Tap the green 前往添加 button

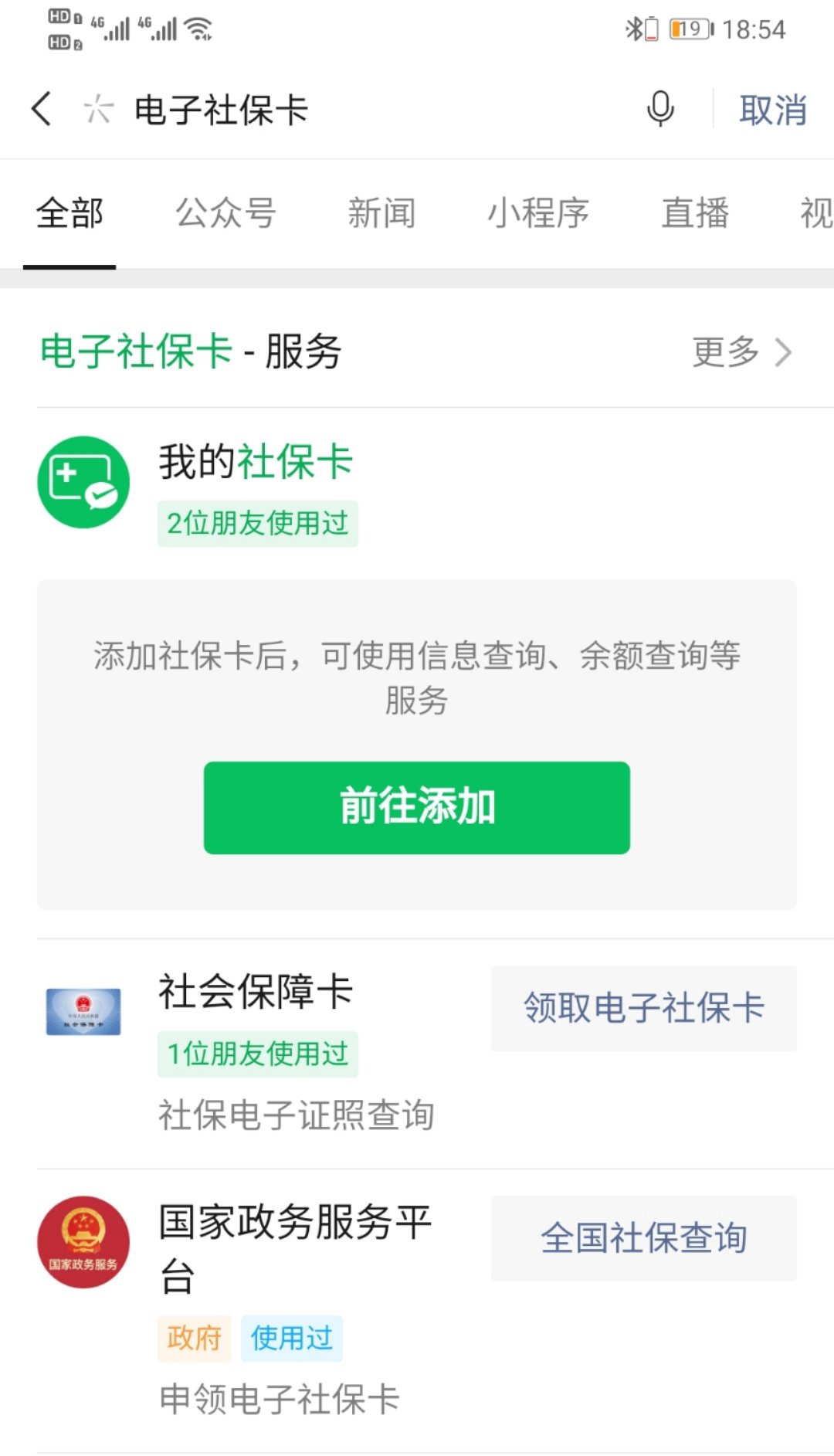[x=417, y=807]
